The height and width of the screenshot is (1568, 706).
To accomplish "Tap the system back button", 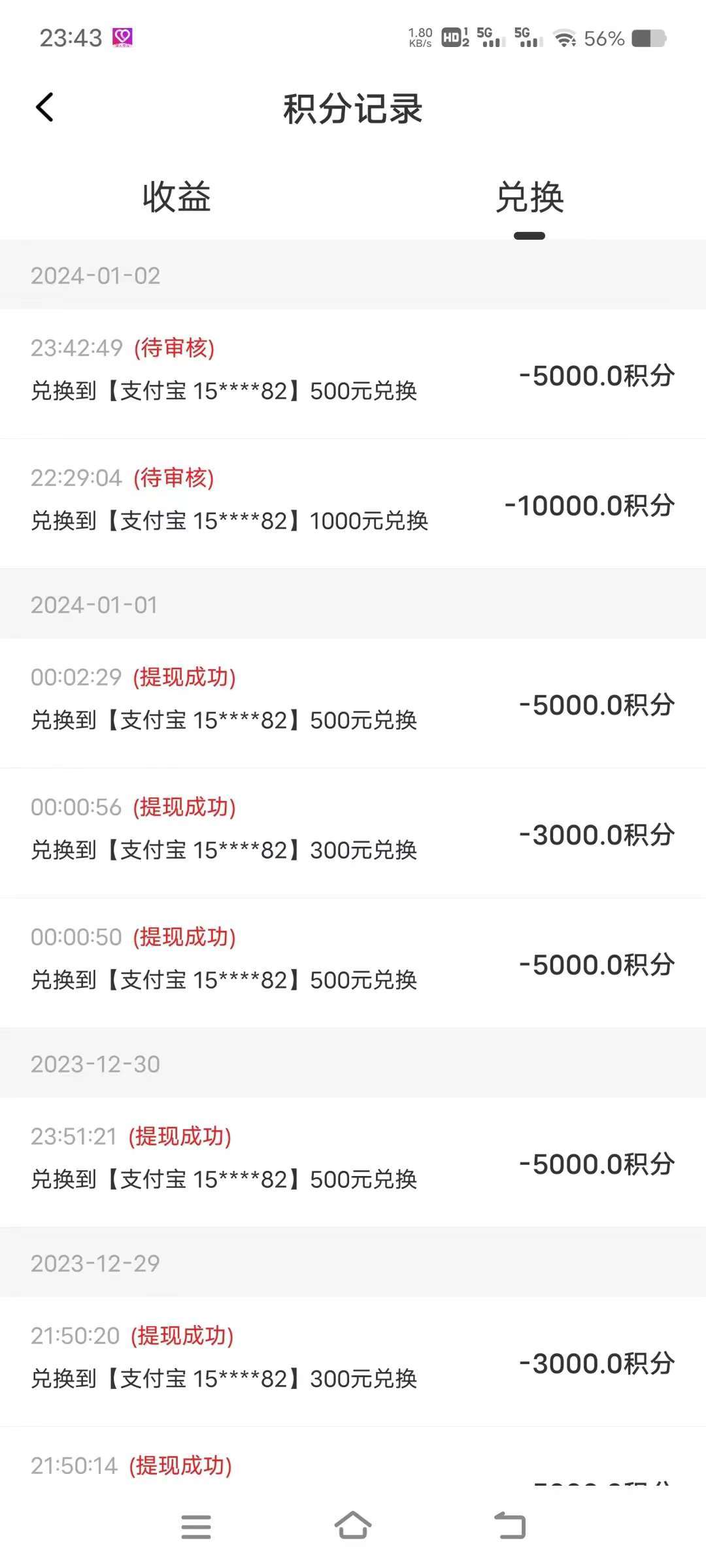I will click(x=510, y=1527).
